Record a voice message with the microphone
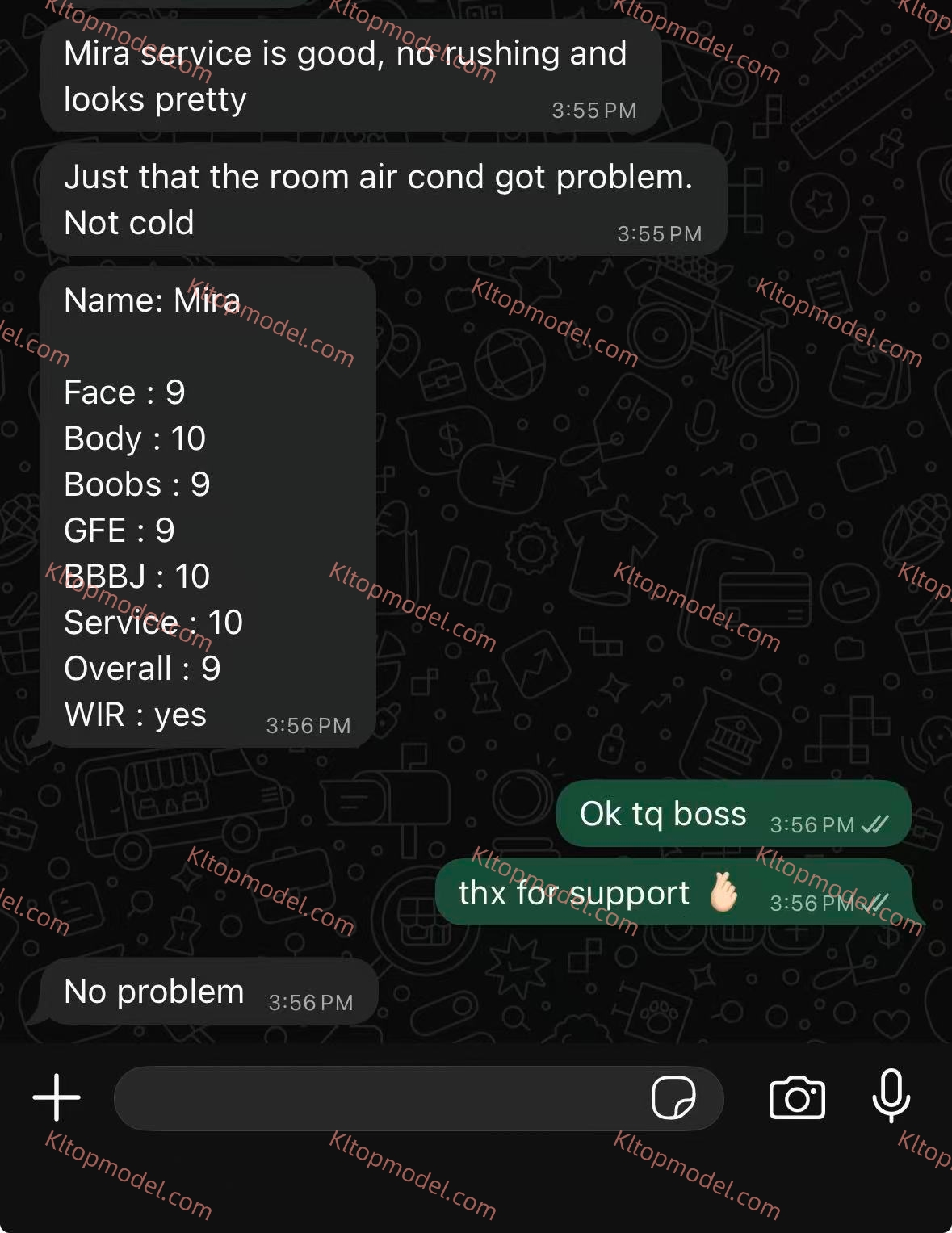The image size is (952, 1233). (x=891, y=1096)
